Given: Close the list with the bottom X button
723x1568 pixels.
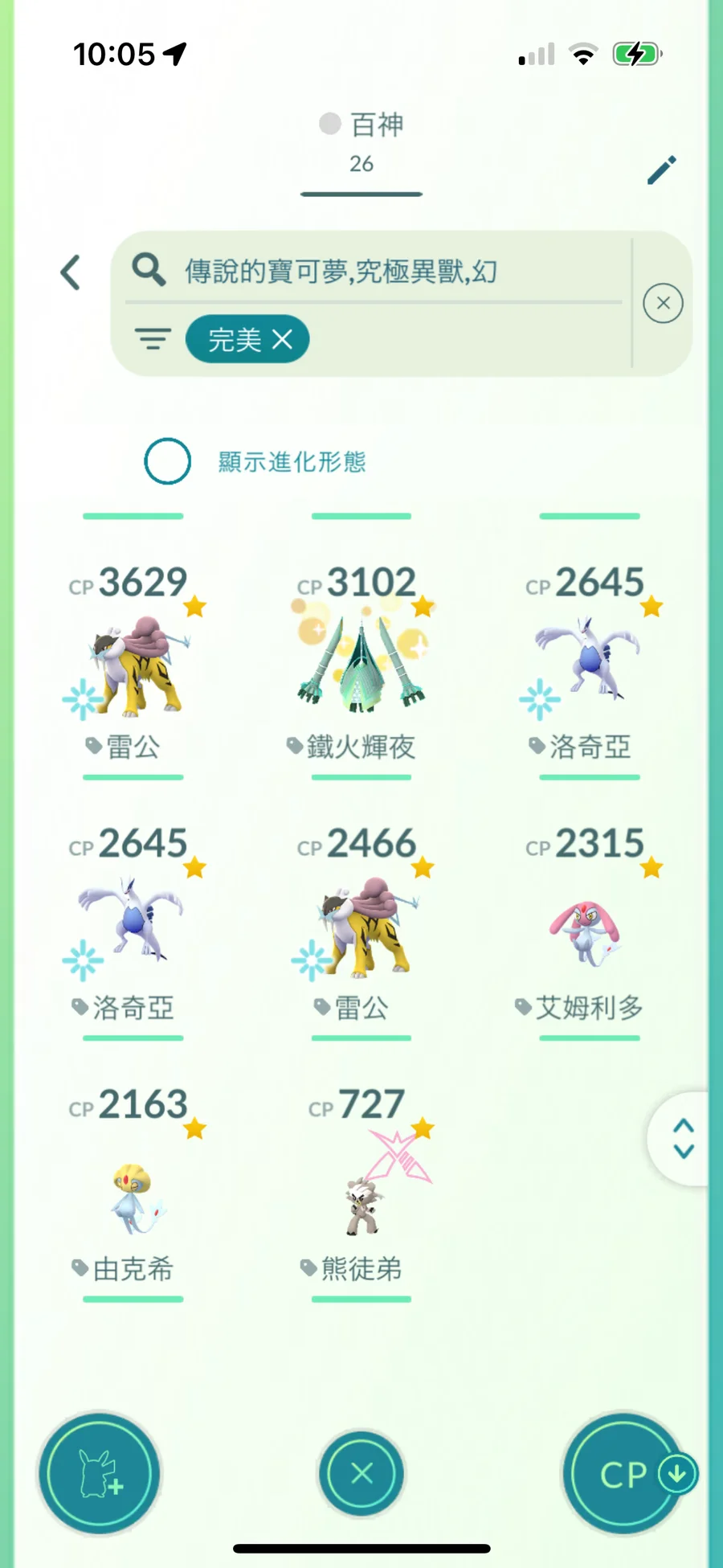Looking at the screenshot, I should click(361, 1473).
